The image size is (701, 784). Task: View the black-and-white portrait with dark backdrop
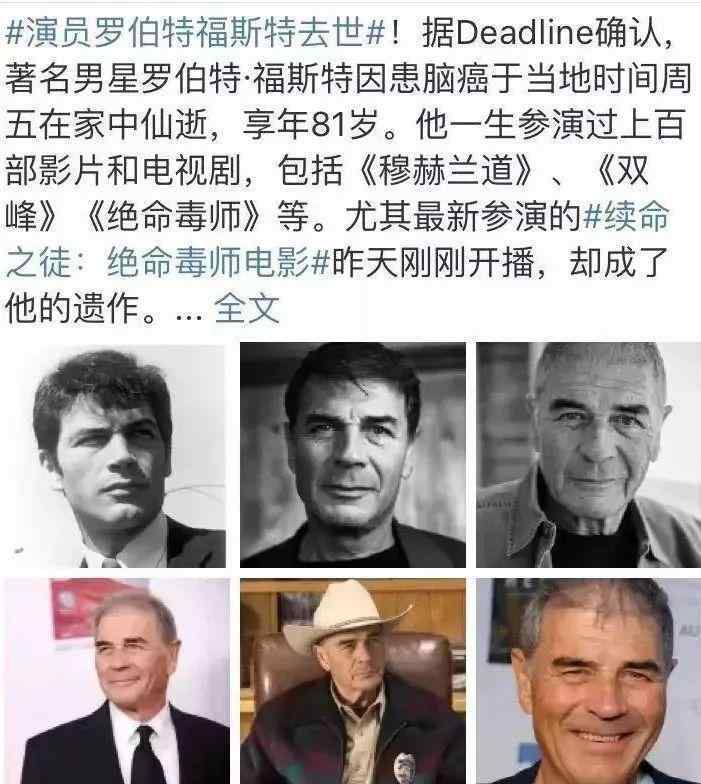[352, 456]
